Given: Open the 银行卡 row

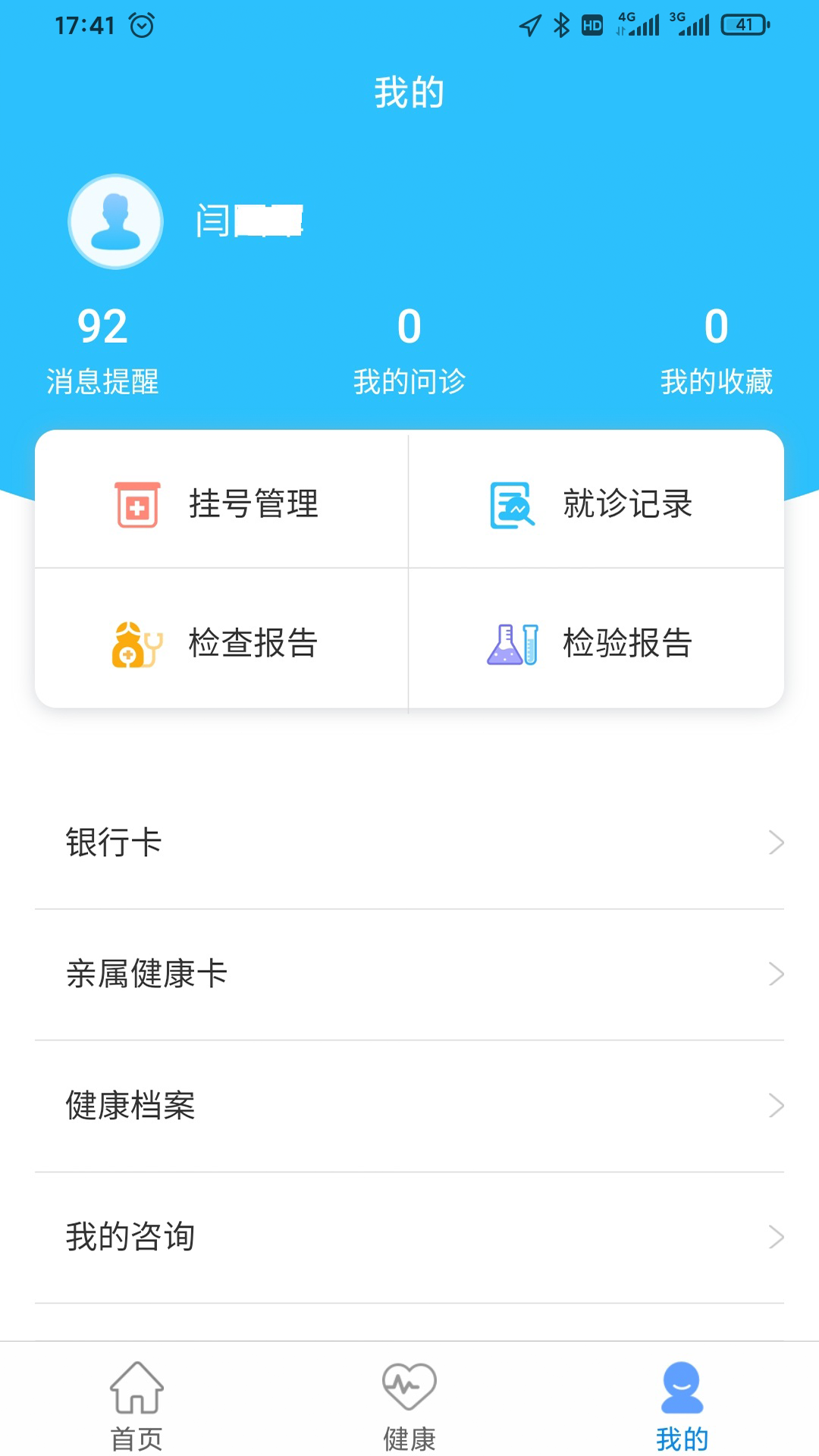Looking at the screenshot, I should pyautogui.click(x=409, y=843).
